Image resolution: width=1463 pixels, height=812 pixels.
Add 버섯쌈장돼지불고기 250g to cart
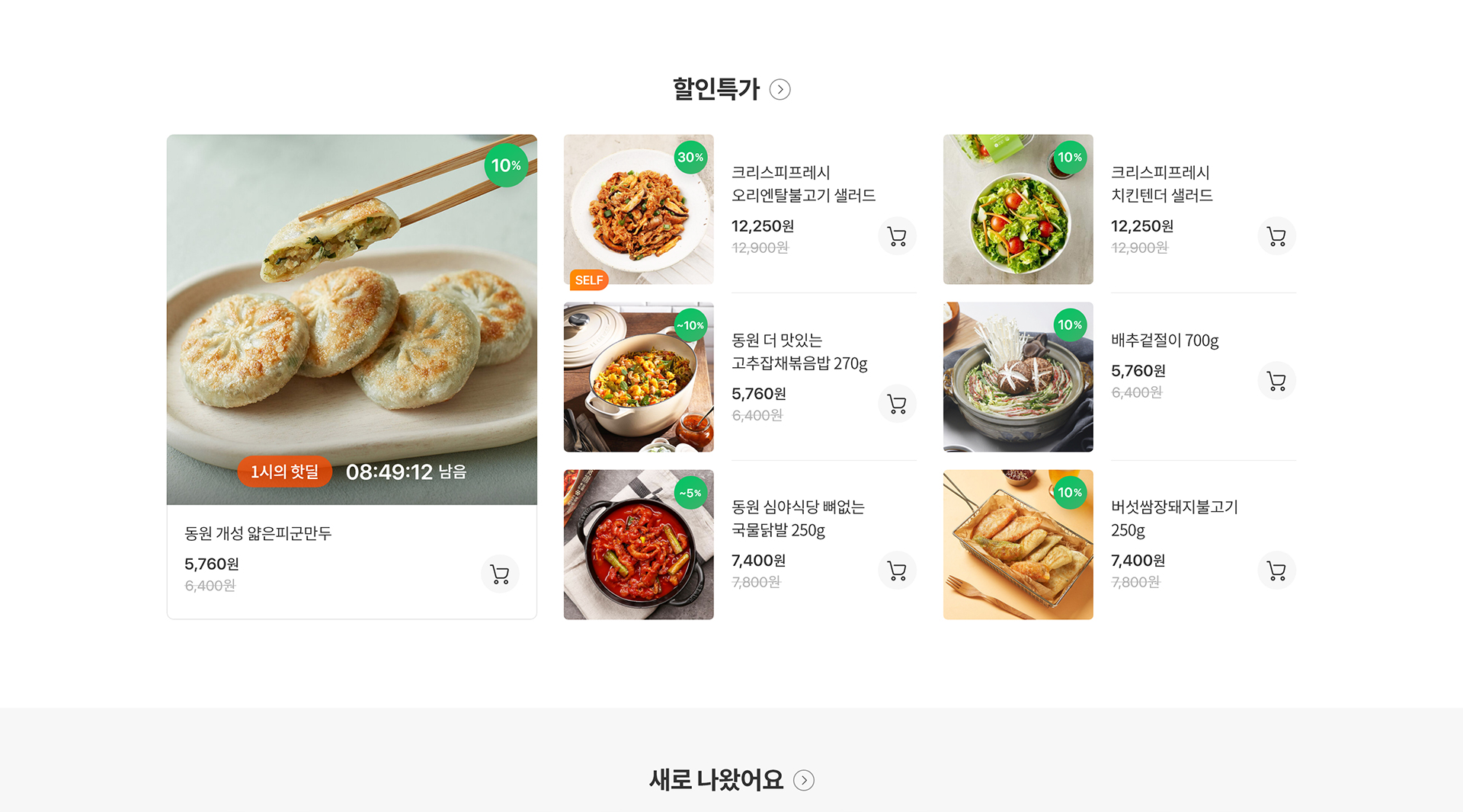coord(1276,571)
